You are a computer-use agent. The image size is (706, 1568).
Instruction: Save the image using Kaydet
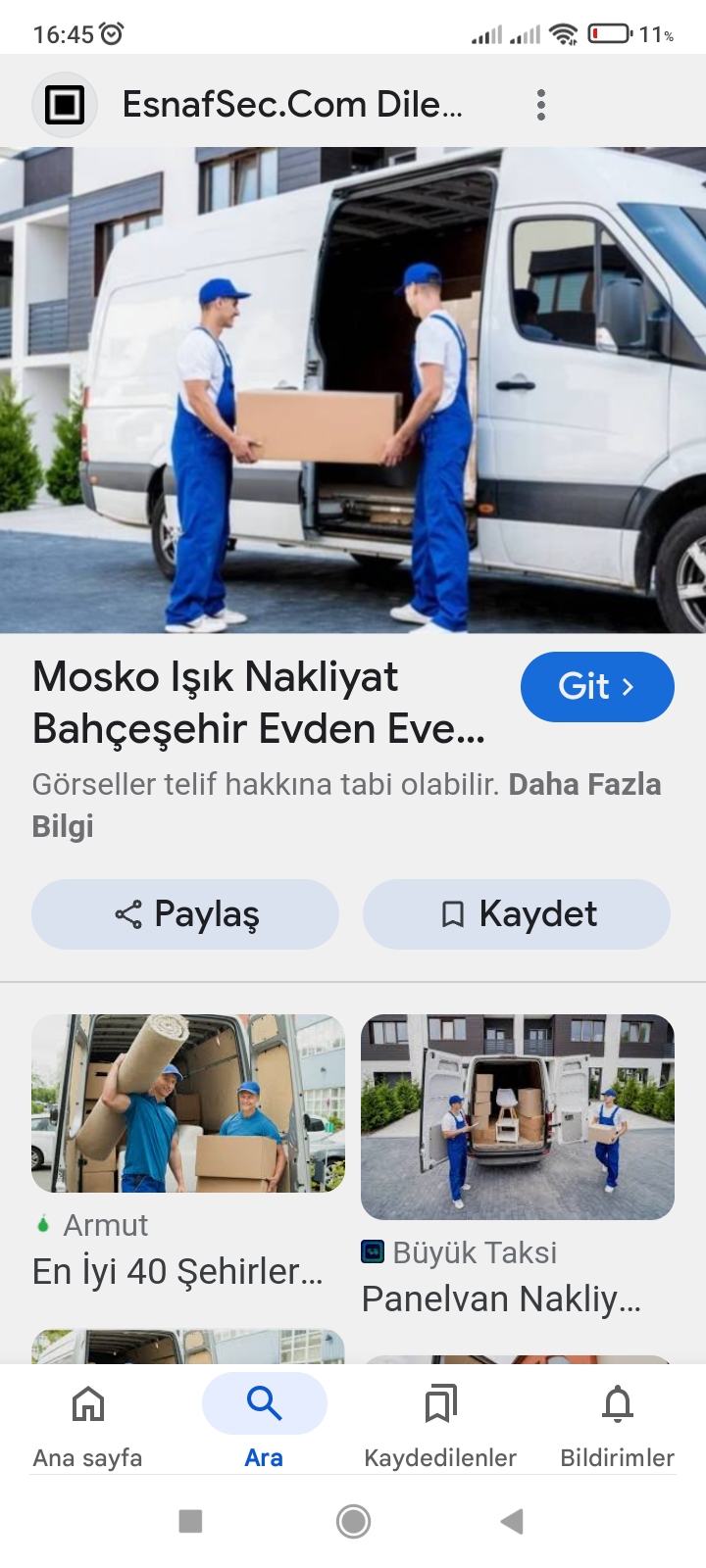tap(517, 914)
